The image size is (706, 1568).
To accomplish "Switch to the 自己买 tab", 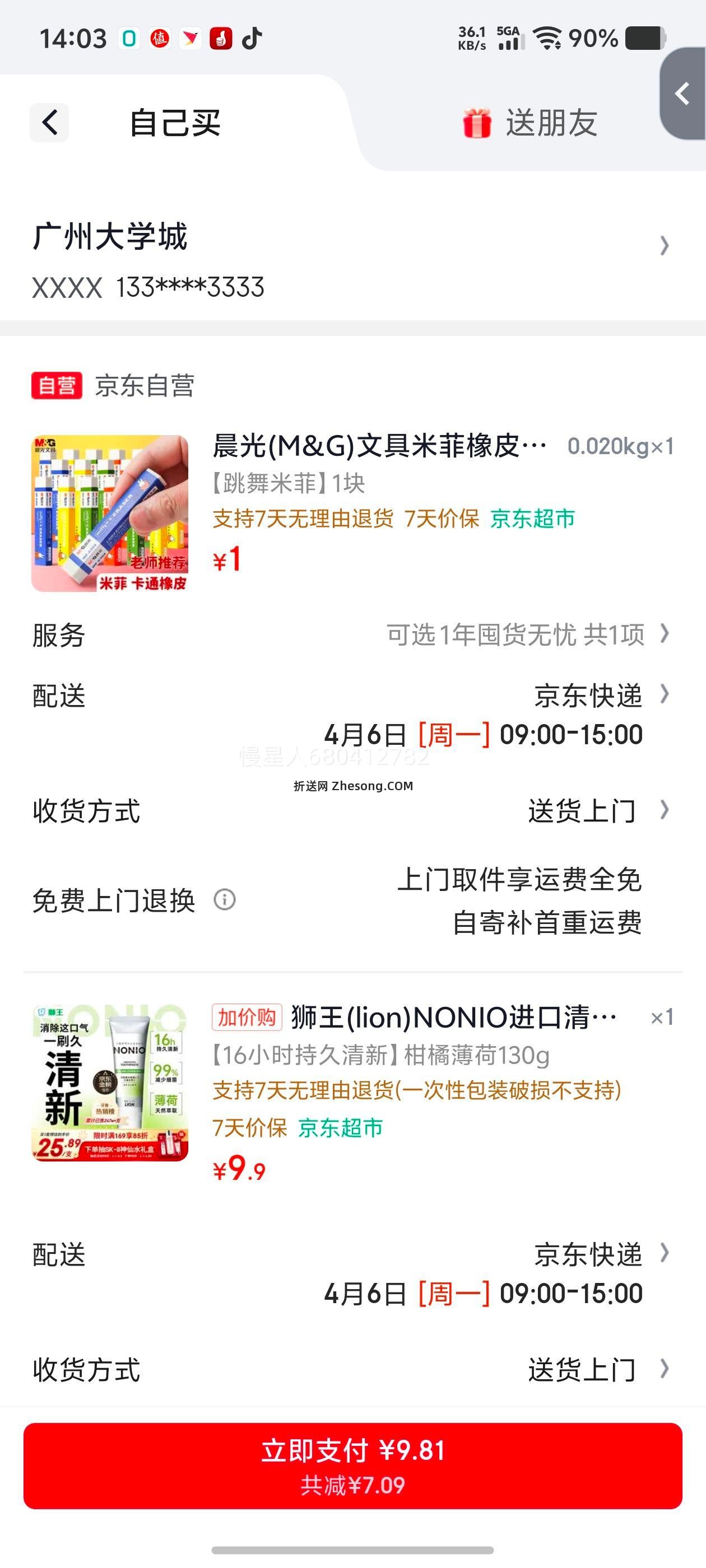I will tap(176, 122).
